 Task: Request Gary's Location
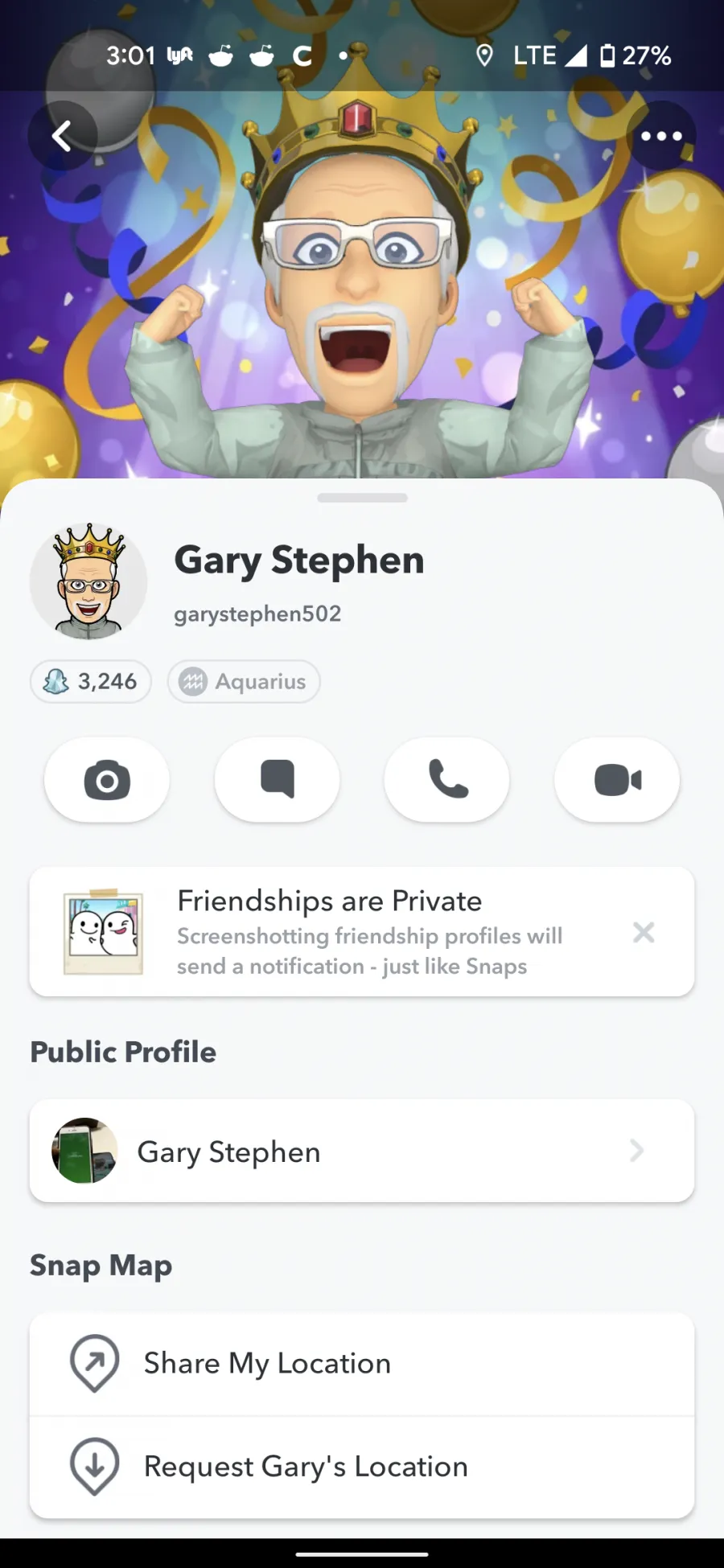362,1467
